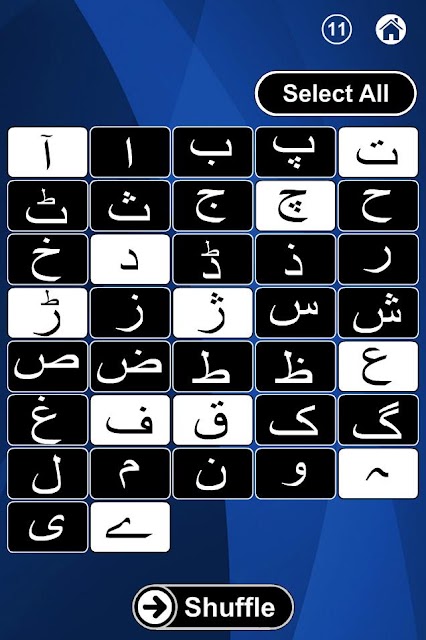Pick the letter م tile

pos(130,474)
